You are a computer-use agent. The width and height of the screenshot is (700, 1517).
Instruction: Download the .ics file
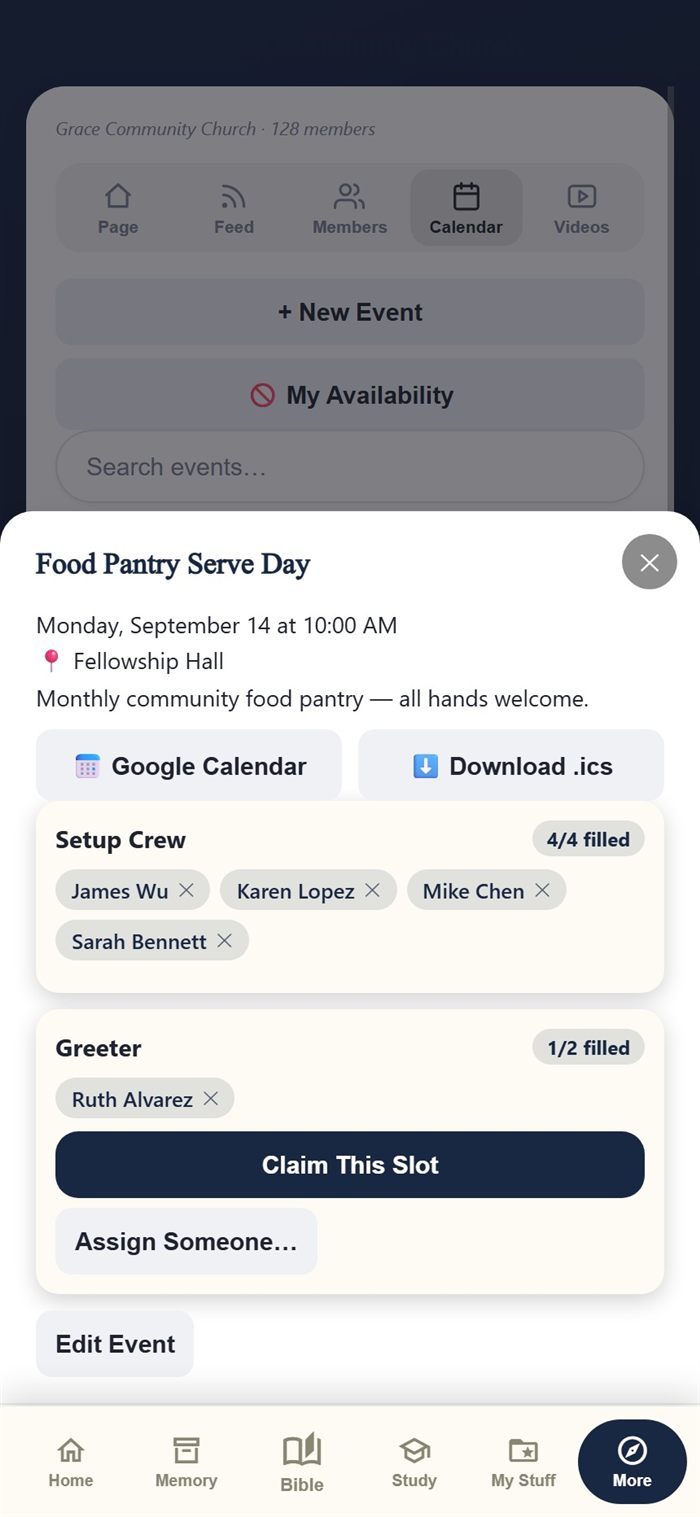[511, 766]
